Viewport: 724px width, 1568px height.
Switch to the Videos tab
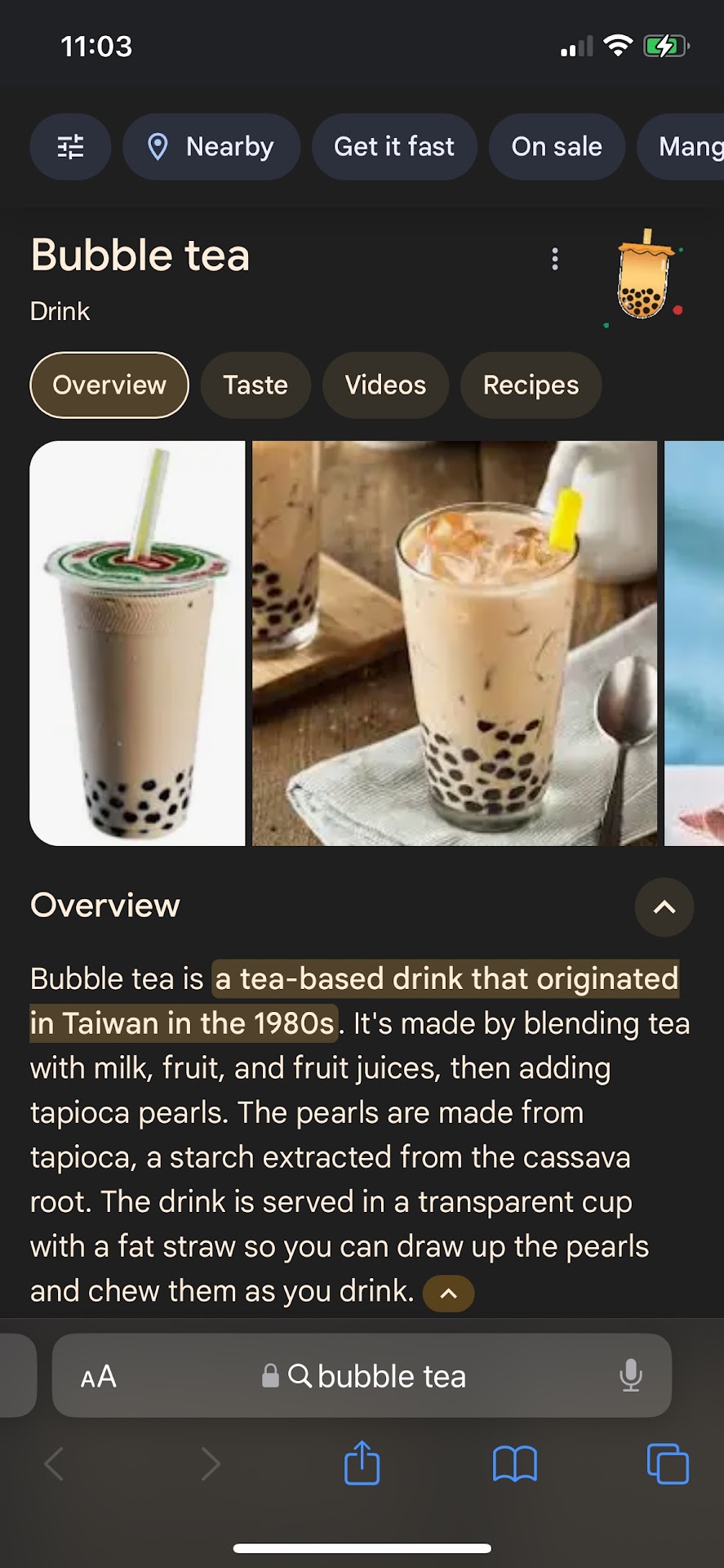click(x=385, y=385)
